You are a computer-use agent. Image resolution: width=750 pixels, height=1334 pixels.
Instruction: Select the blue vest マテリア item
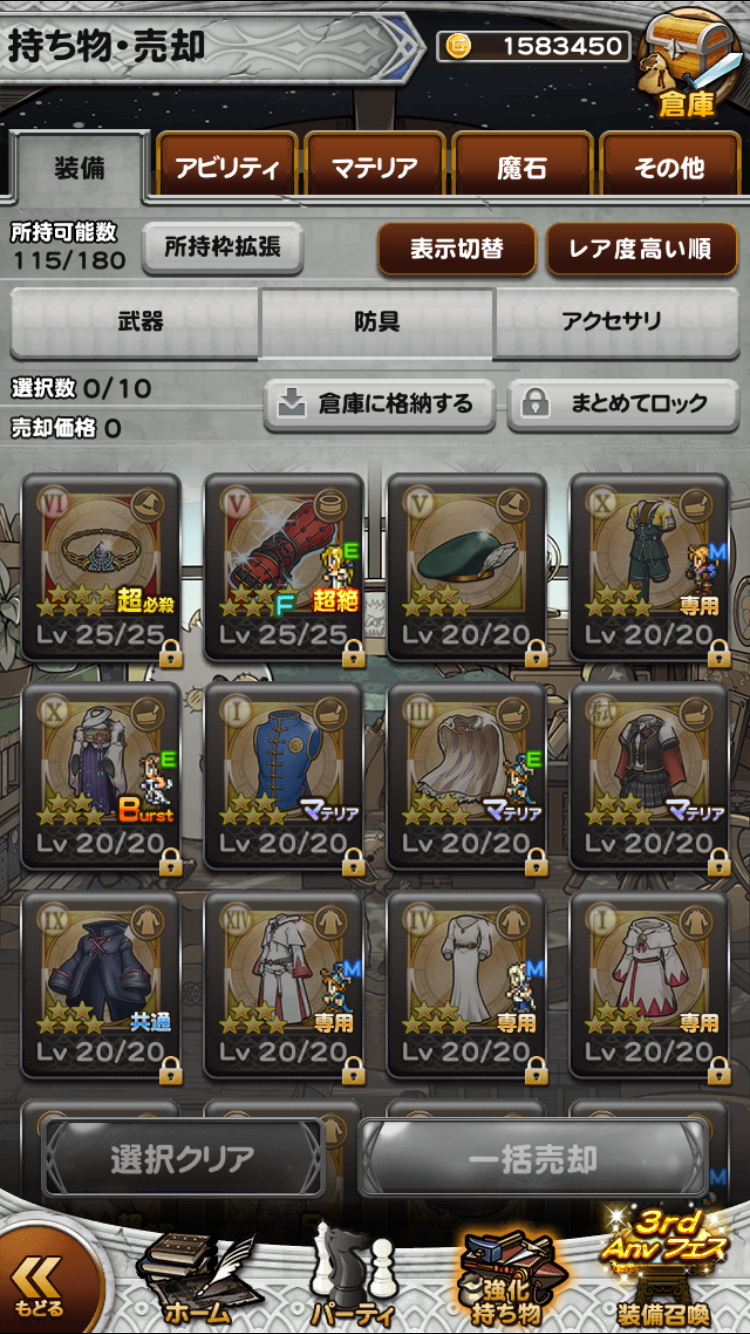pyautogui.click(x=284, y=776)
